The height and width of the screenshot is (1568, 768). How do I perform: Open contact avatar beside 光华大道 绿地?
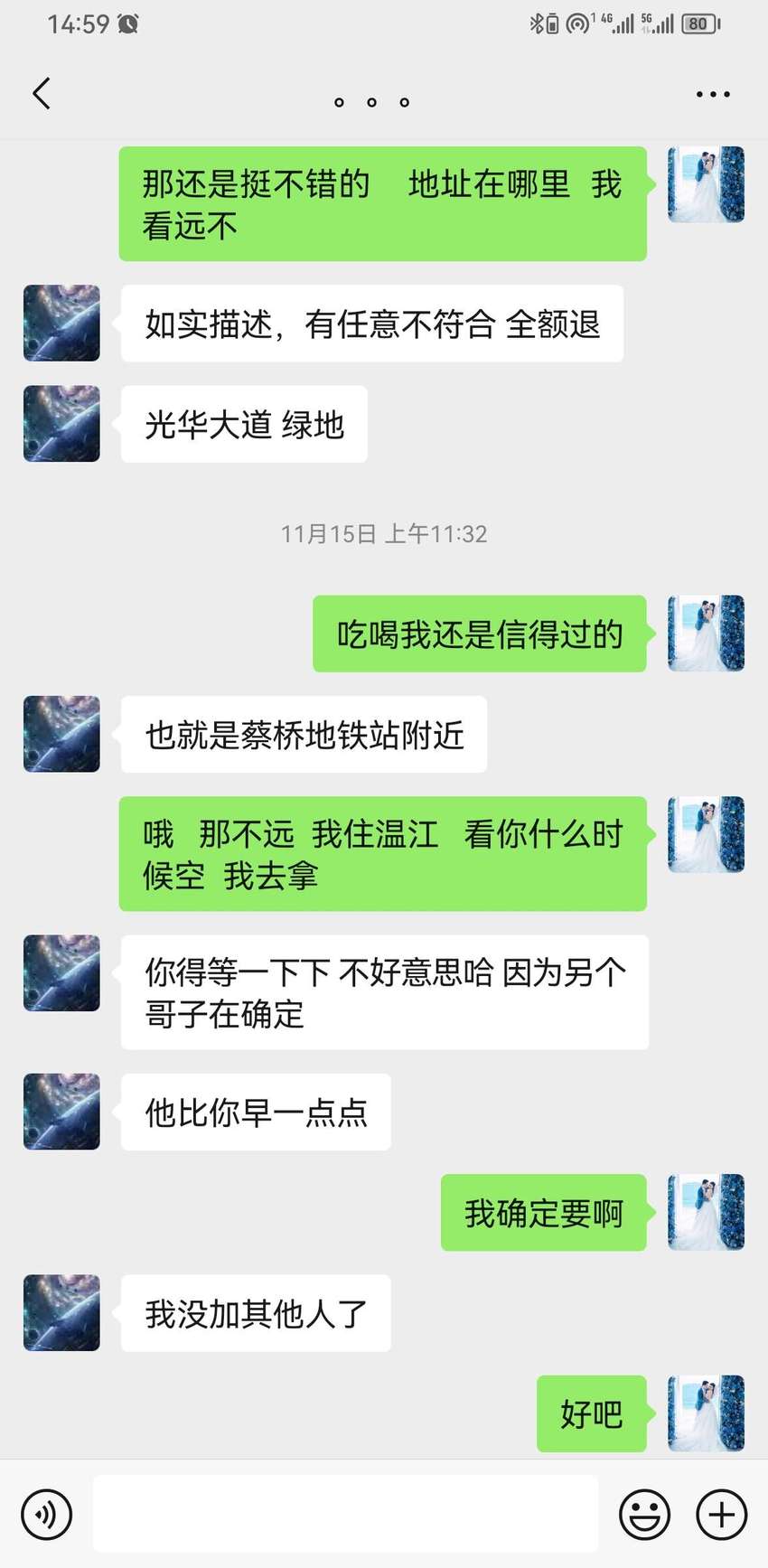click(61, 424)
